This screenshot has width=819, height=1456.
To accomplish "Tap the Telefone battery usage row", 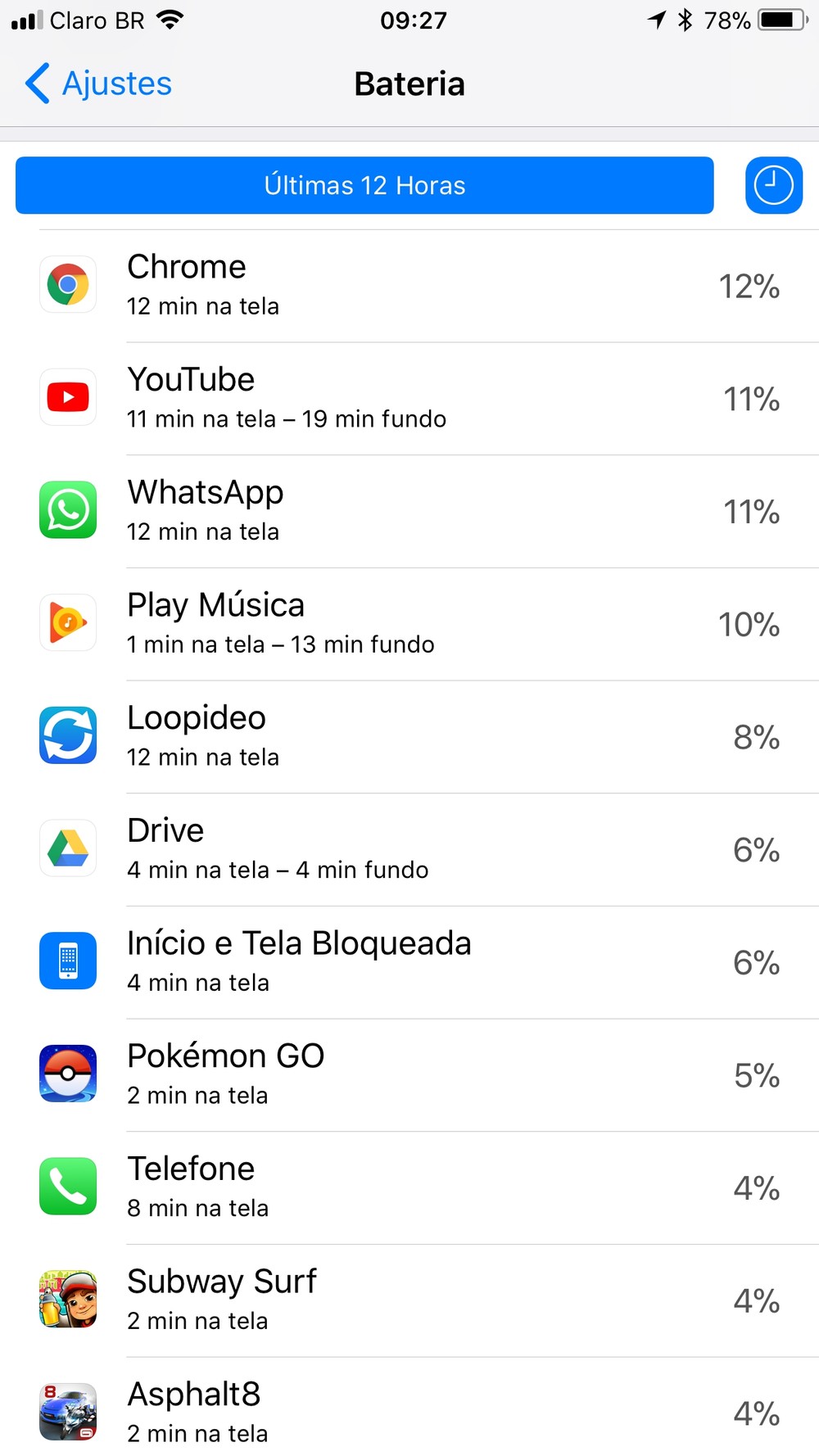I will [x=409, y=1187].
